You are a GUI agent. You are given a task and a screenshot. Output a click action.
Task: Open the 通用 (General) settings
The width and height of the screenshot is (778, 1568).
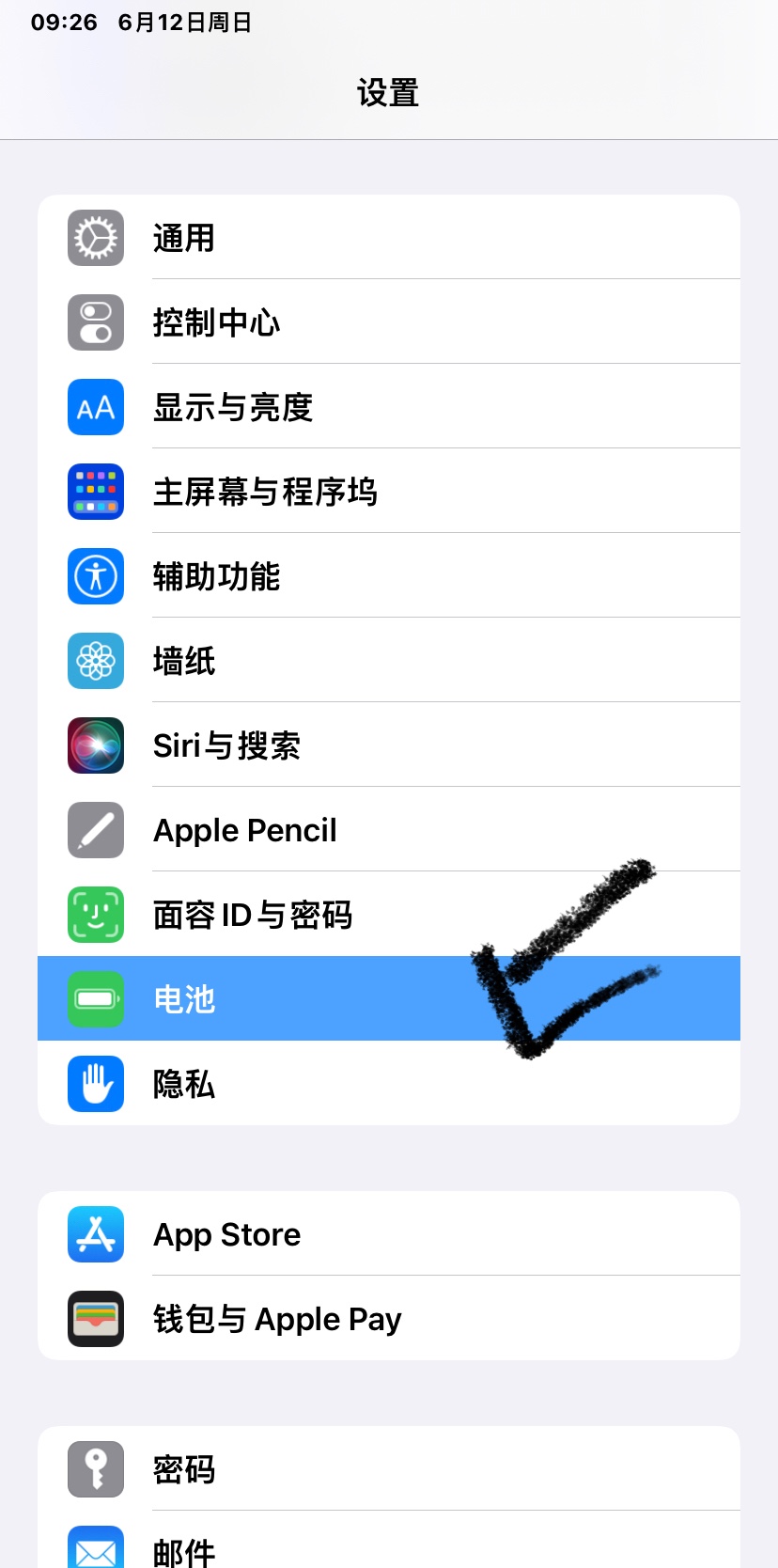coord(388,238)
